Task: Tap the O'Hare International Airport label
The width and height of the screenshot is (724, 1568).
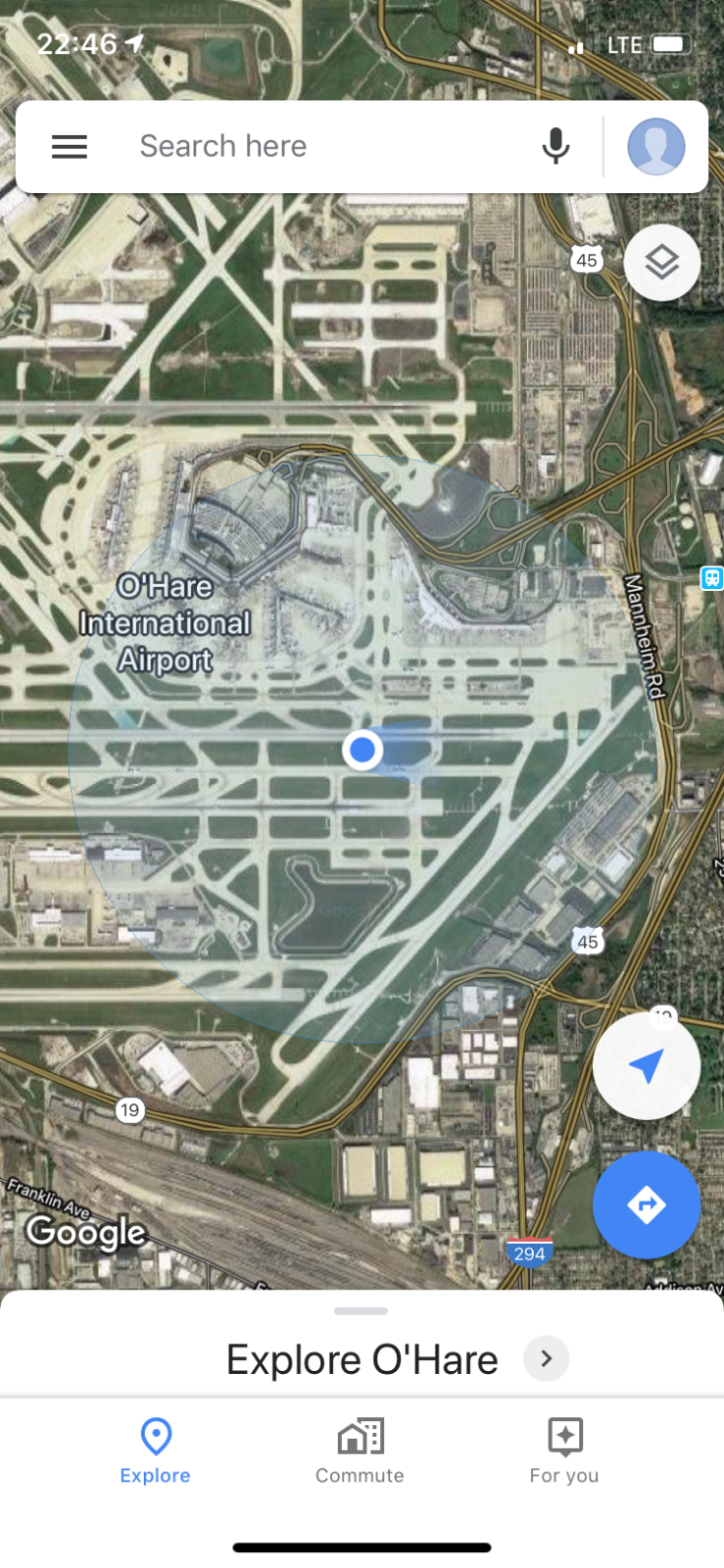Action: (x=165, y=623)
